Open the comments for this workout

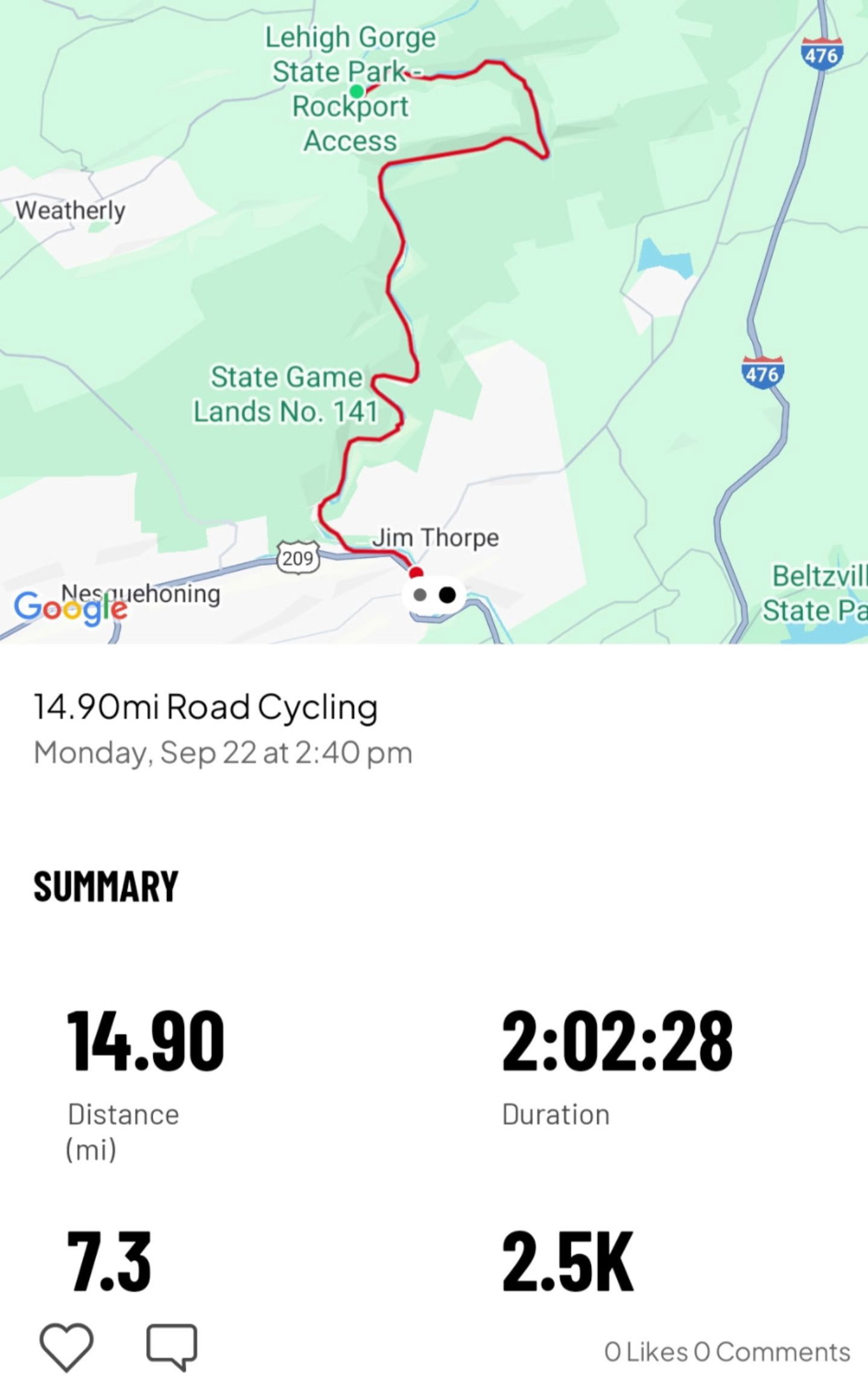pos(172,1347)
